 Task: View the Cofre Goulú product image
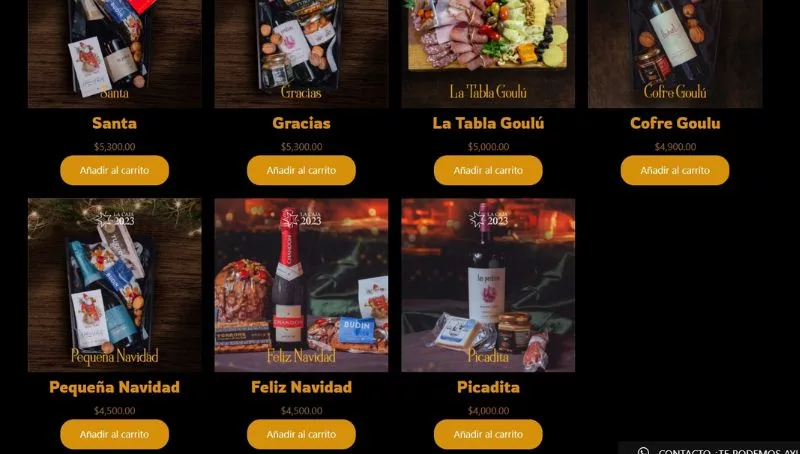(x=675, y=50)
